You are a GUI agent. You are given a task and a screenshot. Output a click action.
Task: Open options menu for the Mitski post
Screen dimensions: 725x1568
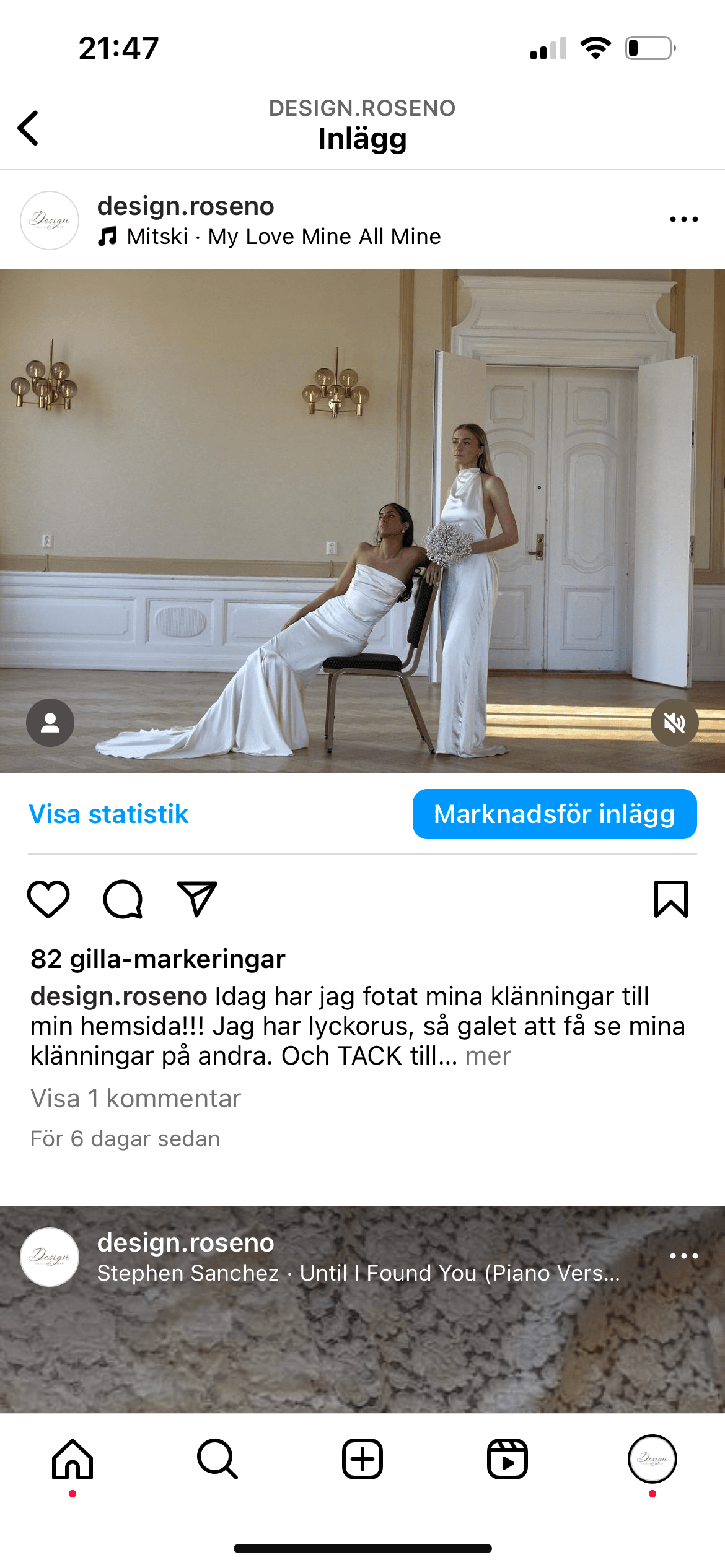point(683,219)
